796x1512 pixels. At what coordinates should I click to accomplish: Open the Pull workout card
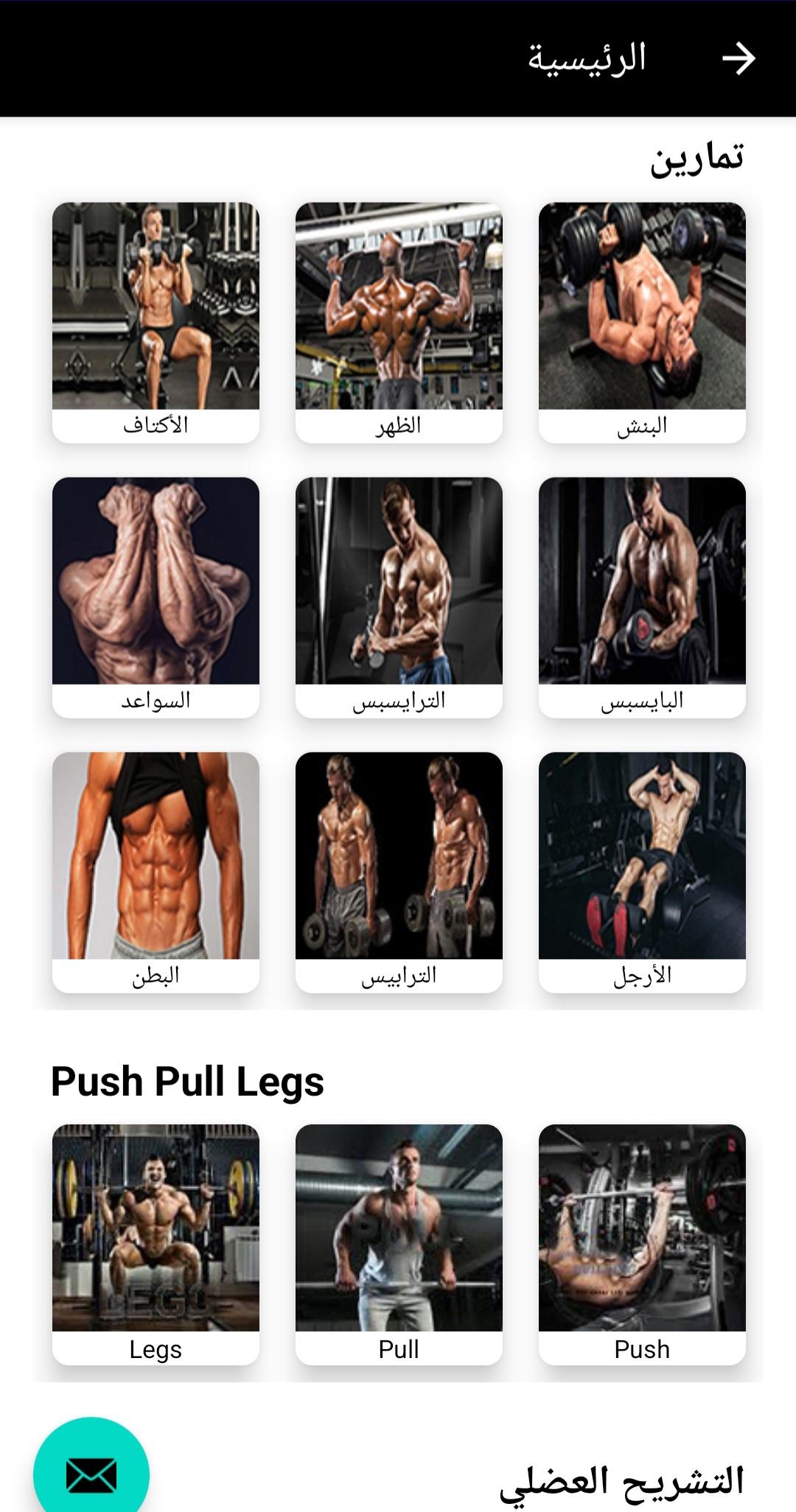(x=399, y=1245)
